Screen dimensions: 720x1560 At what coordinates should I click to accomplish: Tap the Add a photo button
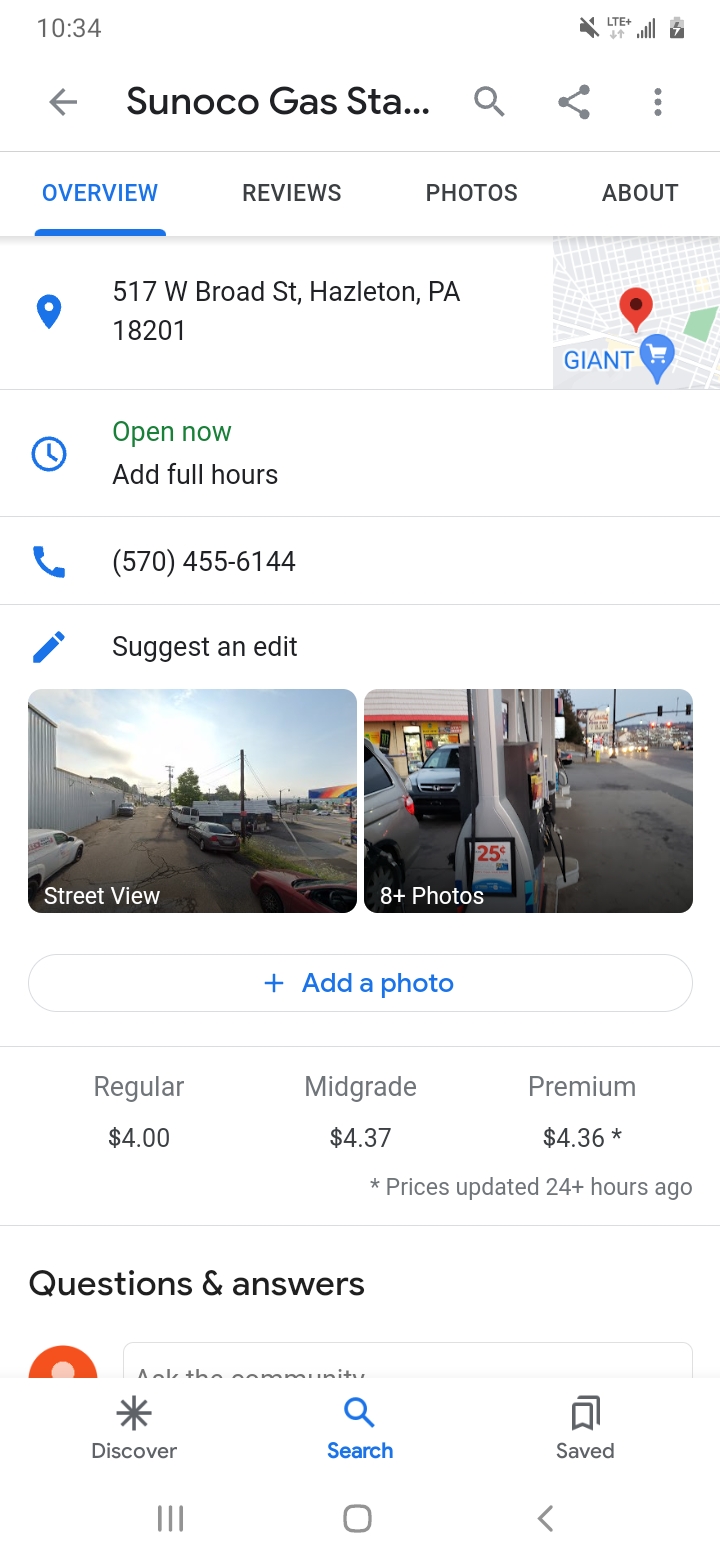[x=360, y=983]
